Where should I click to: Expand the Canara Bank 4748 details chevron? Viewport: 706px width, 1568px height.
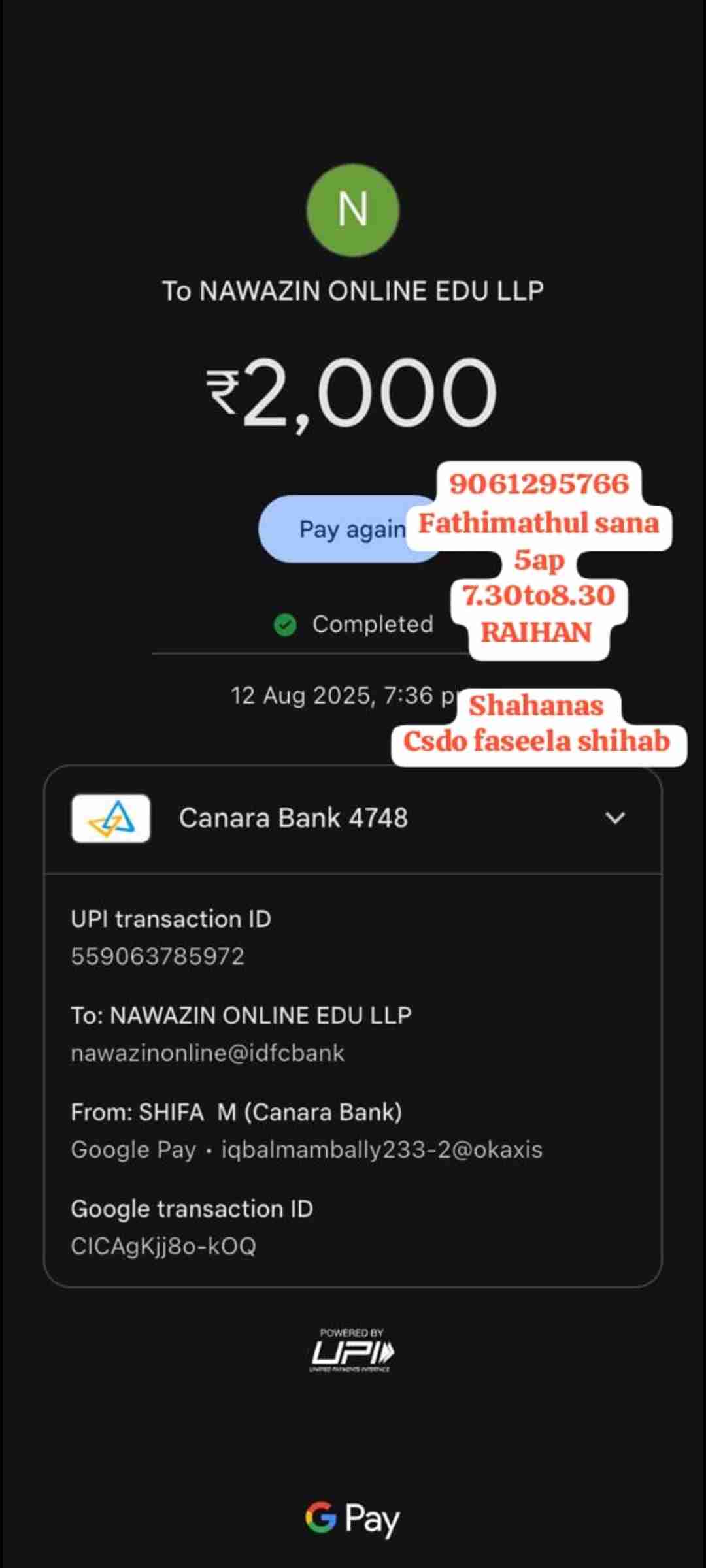pyautogui.click(x=614, y=818)
